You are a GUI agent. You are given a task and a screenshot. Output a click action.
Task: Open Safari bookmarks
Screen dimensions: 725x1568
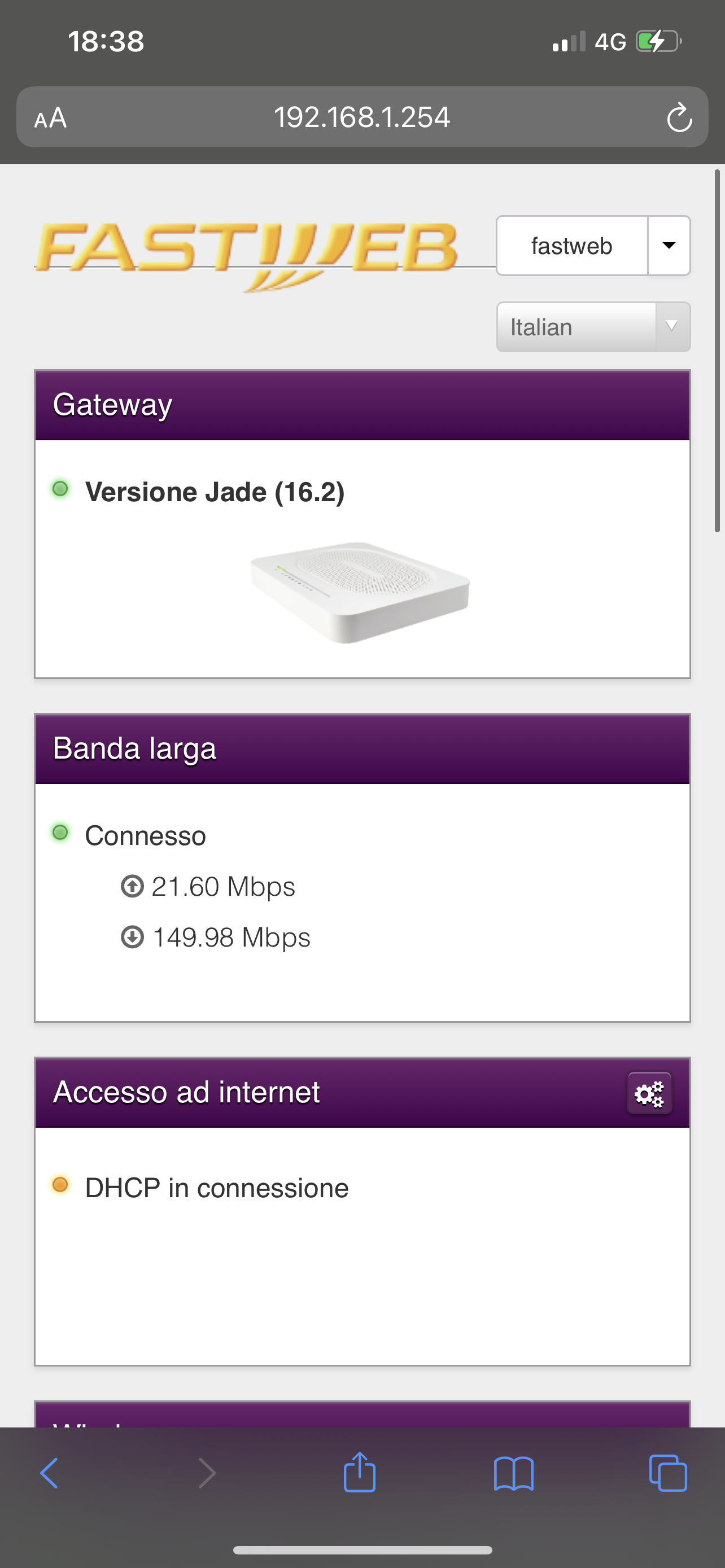click(x=513, y=1473)
